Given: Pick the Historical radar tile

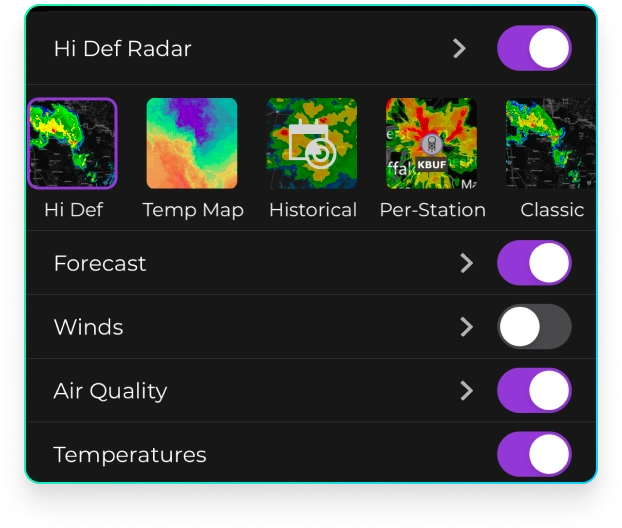Looking at the screenshot, I should click(312, 144).
